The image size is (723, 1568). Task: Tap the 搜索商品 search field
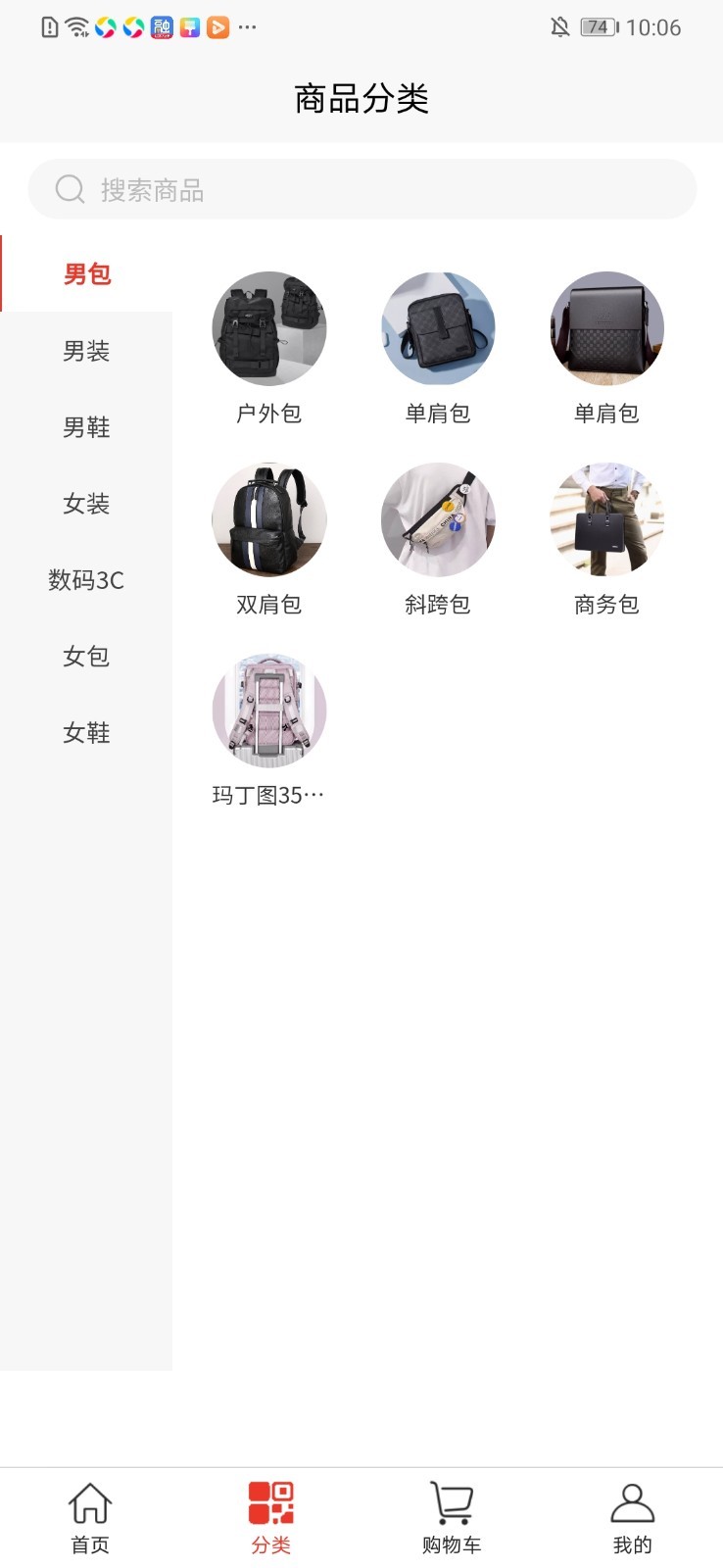coord(361,189)
